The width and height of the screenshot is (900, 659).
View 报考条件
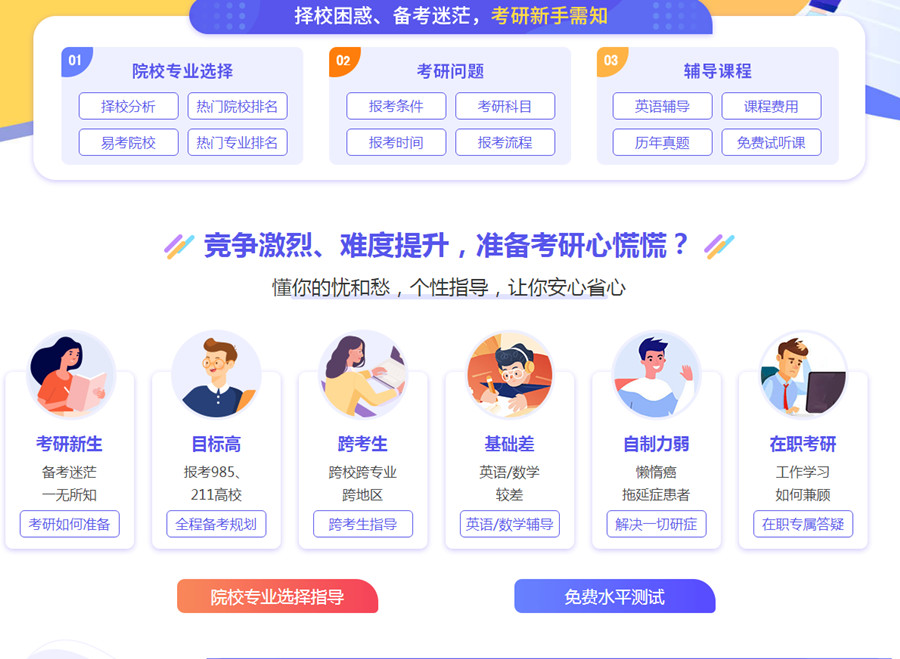tap(396, 106)
